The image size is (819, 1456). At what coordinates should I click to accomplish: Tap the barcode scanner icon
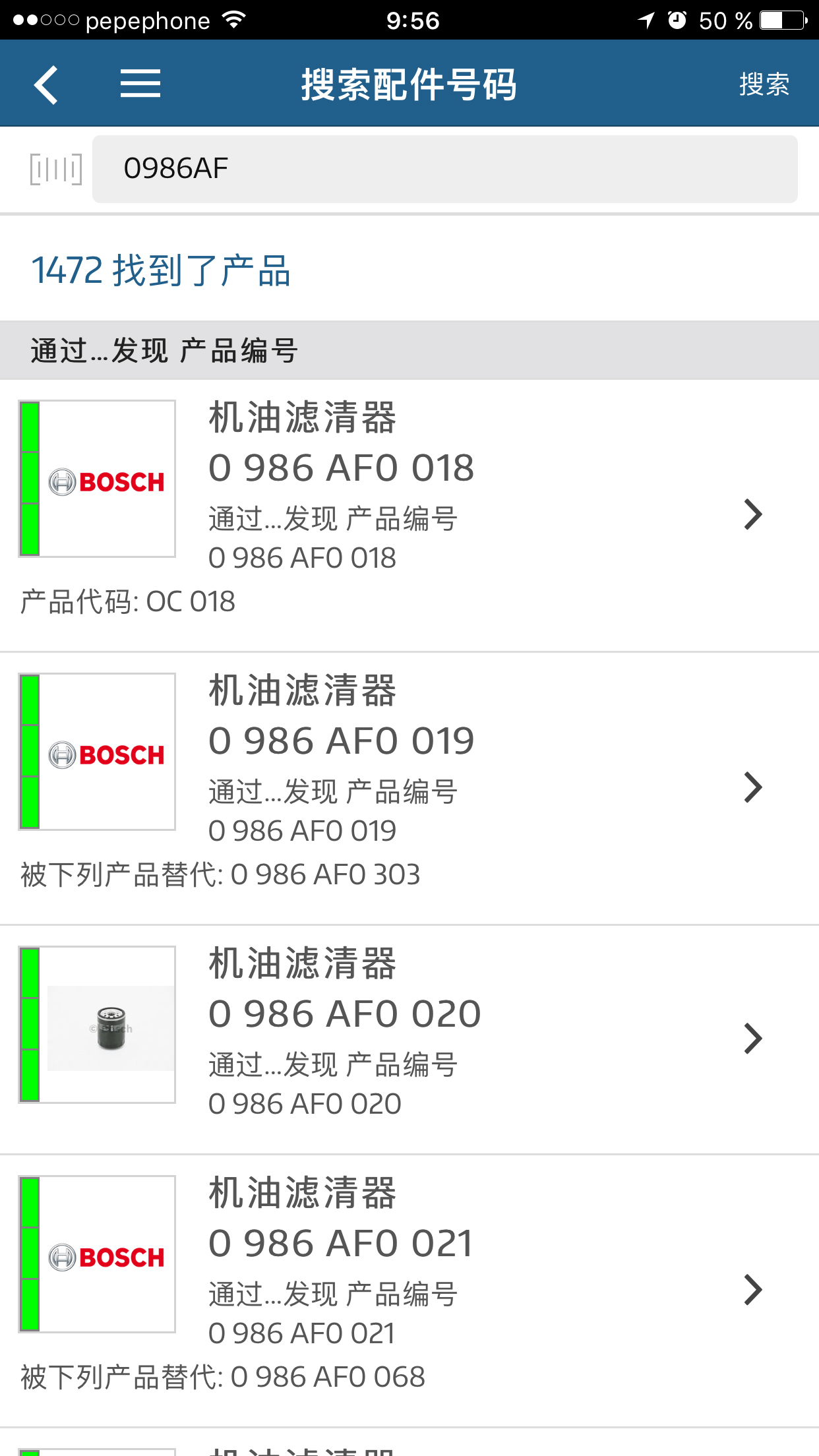(53, 169)
